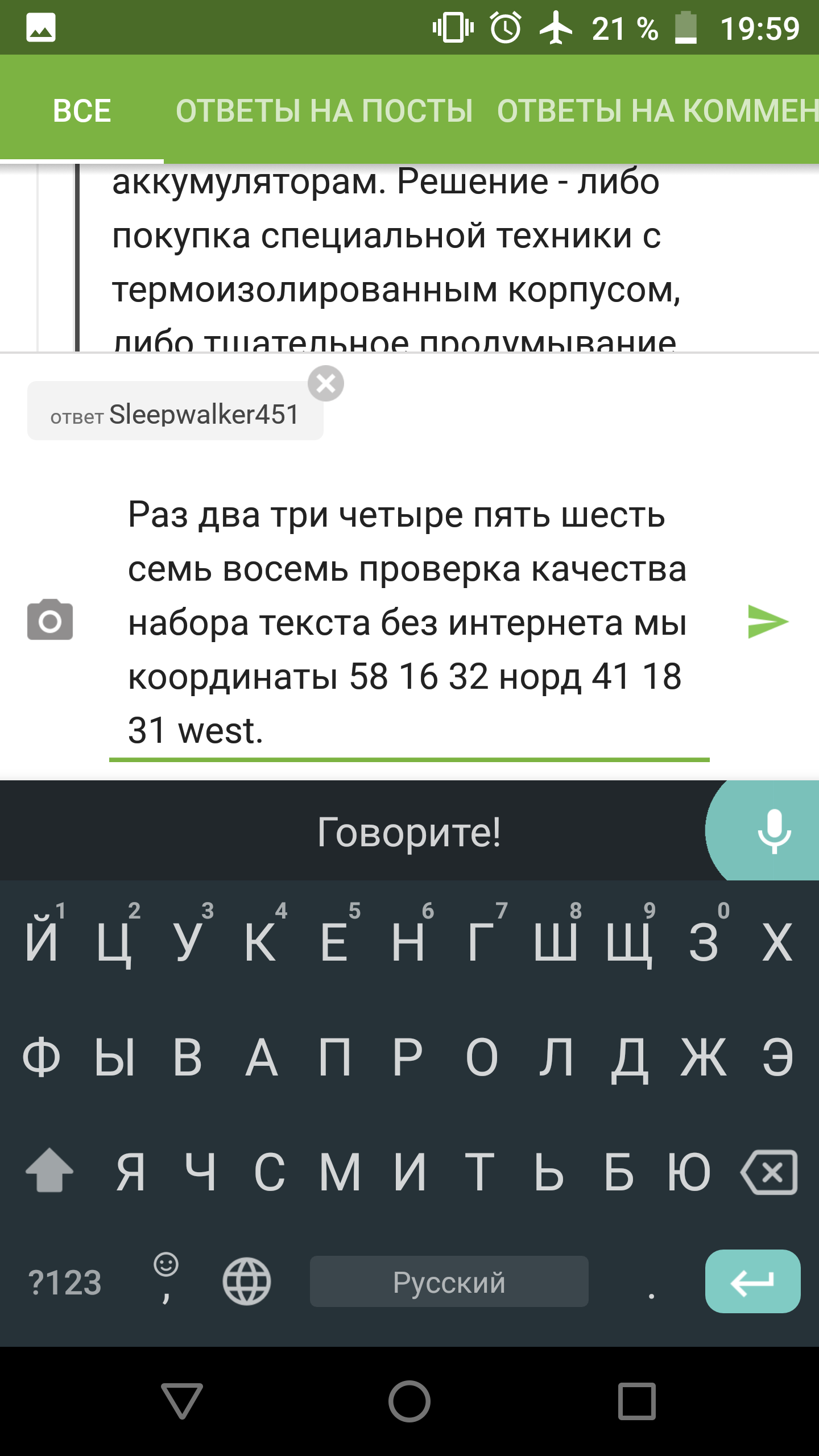This screenshot has width=819, height=1456.
Task: Switch to the ВСЕ tab
Action: 82,110
